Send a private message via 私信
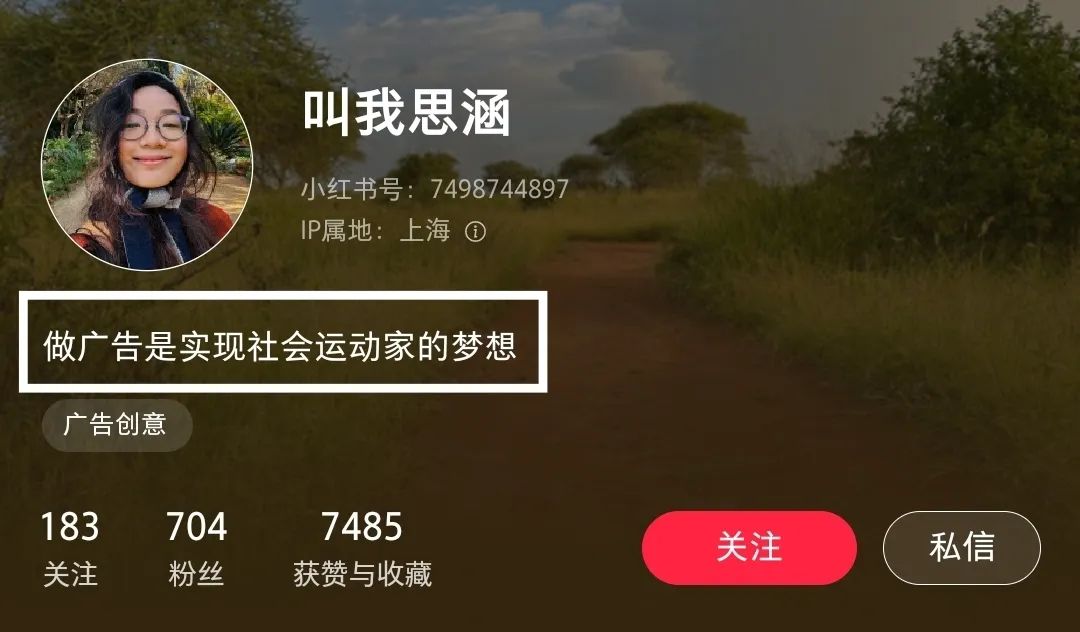Image resolution: width=1080 pixels, height=632 pixels. pos(961,547)
